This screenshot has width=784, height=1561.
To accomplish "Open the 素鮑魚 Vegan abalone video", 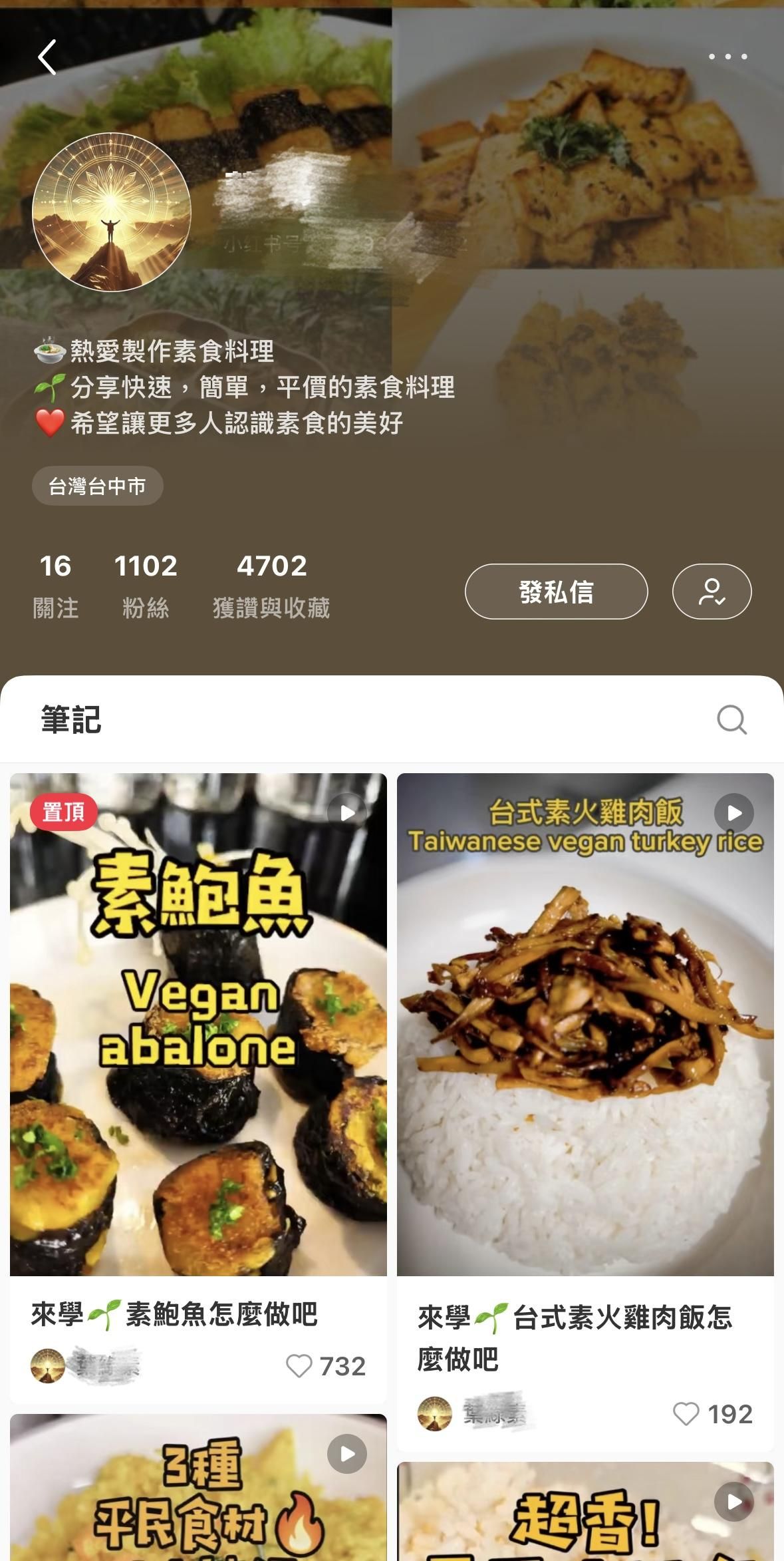I will (198, 1025).
